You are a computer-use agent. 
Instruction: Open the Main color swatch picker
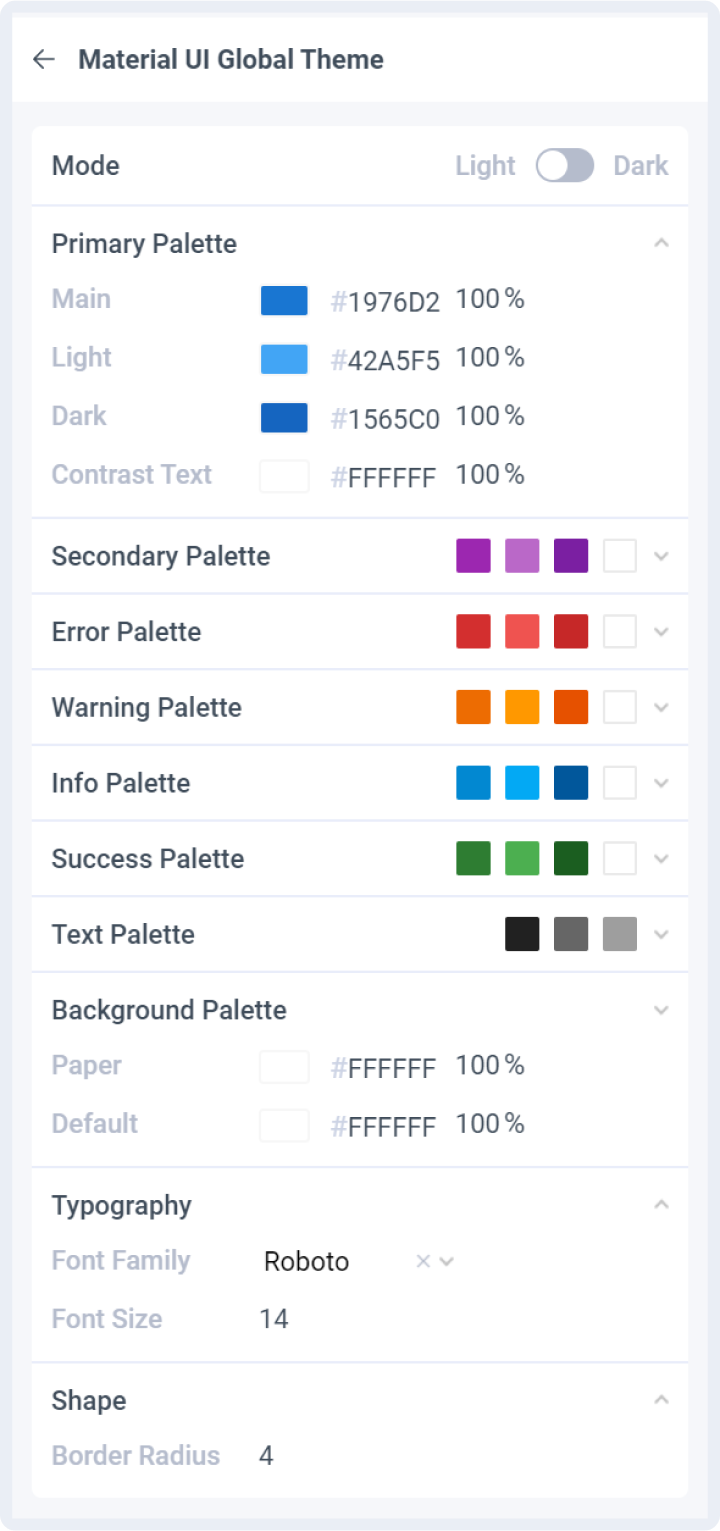click(x=284, y=301)
